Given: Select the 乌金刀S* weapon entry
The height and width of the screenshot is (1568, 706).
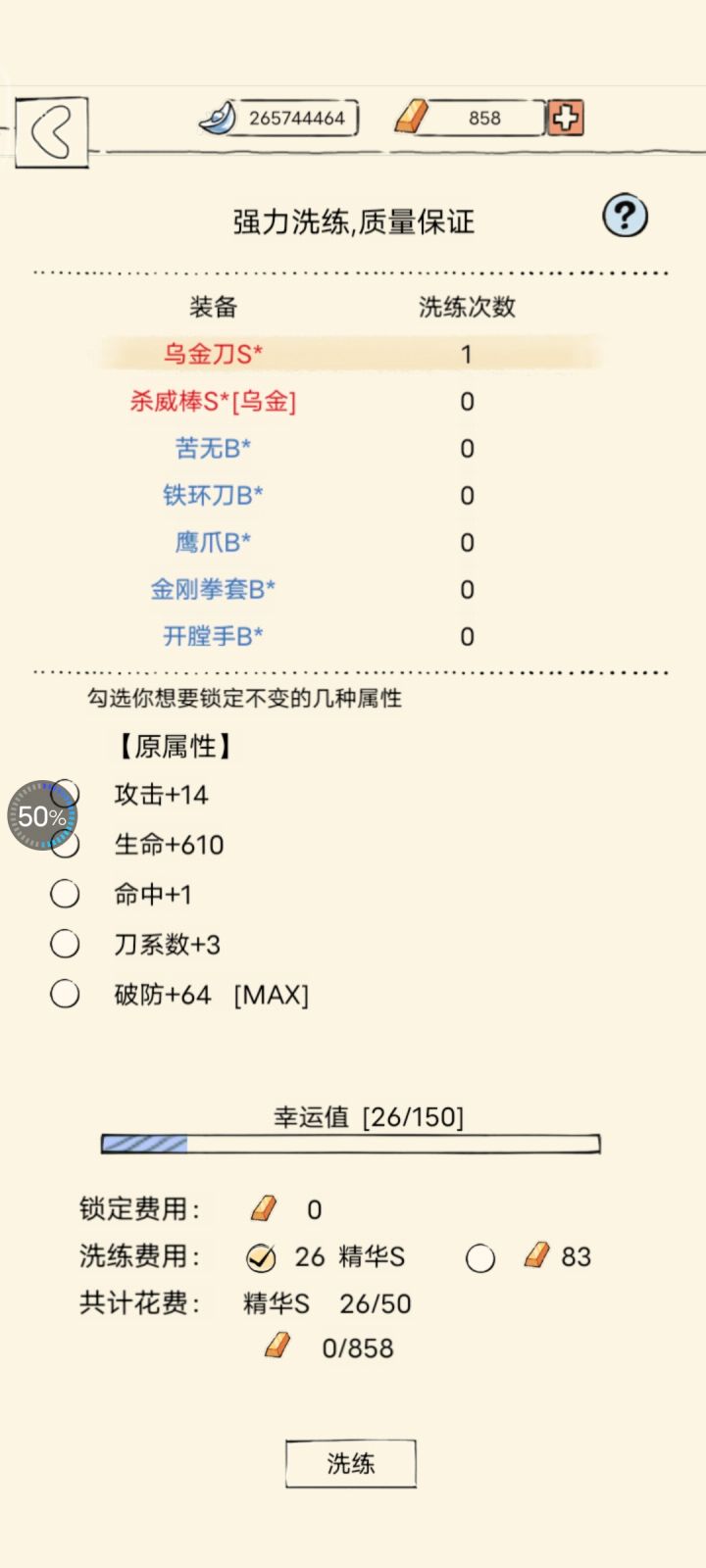Looking at the screenshot, I should [x=212, y=354].
